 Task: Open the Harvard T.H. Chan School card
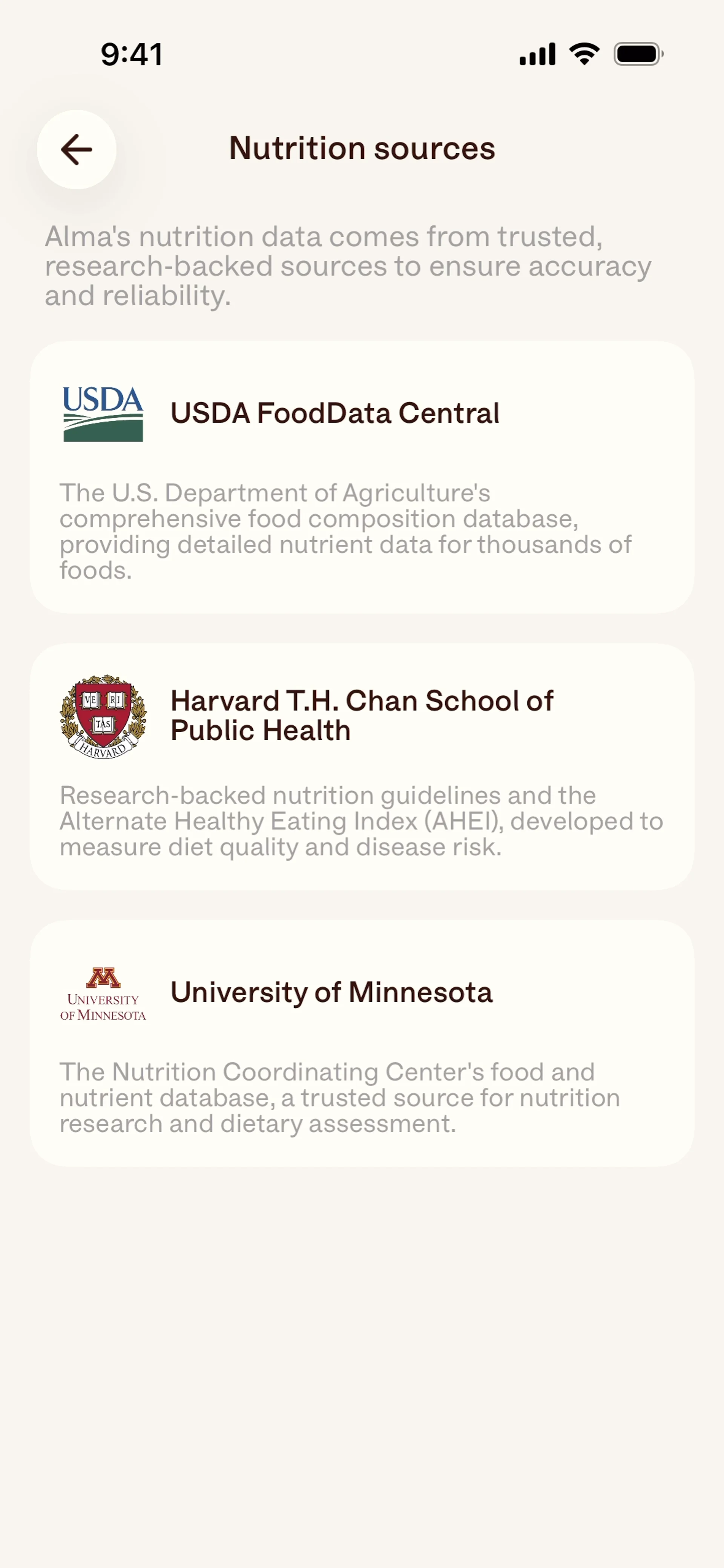point(362,766)
